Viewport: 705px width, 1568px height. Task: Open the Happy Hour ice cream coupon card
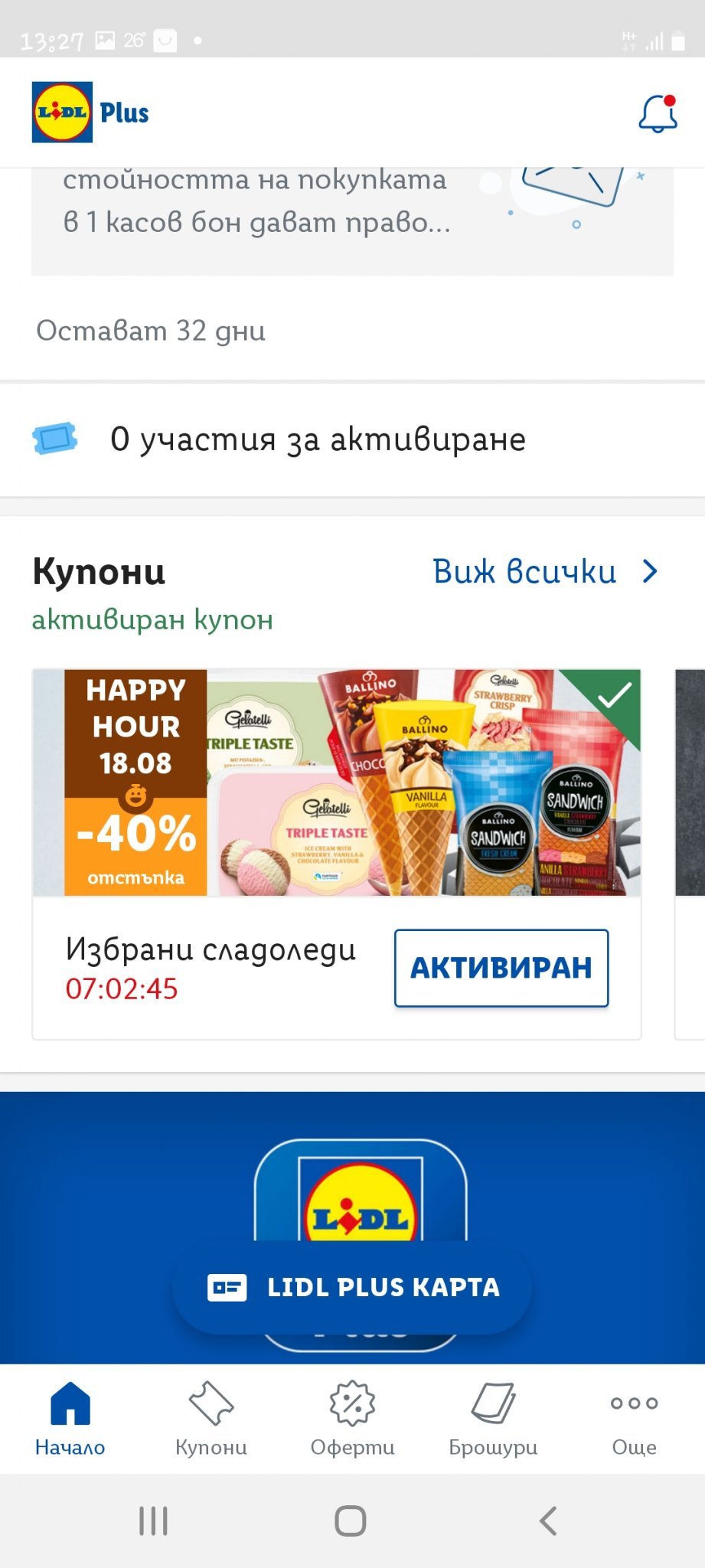[337, 782]
